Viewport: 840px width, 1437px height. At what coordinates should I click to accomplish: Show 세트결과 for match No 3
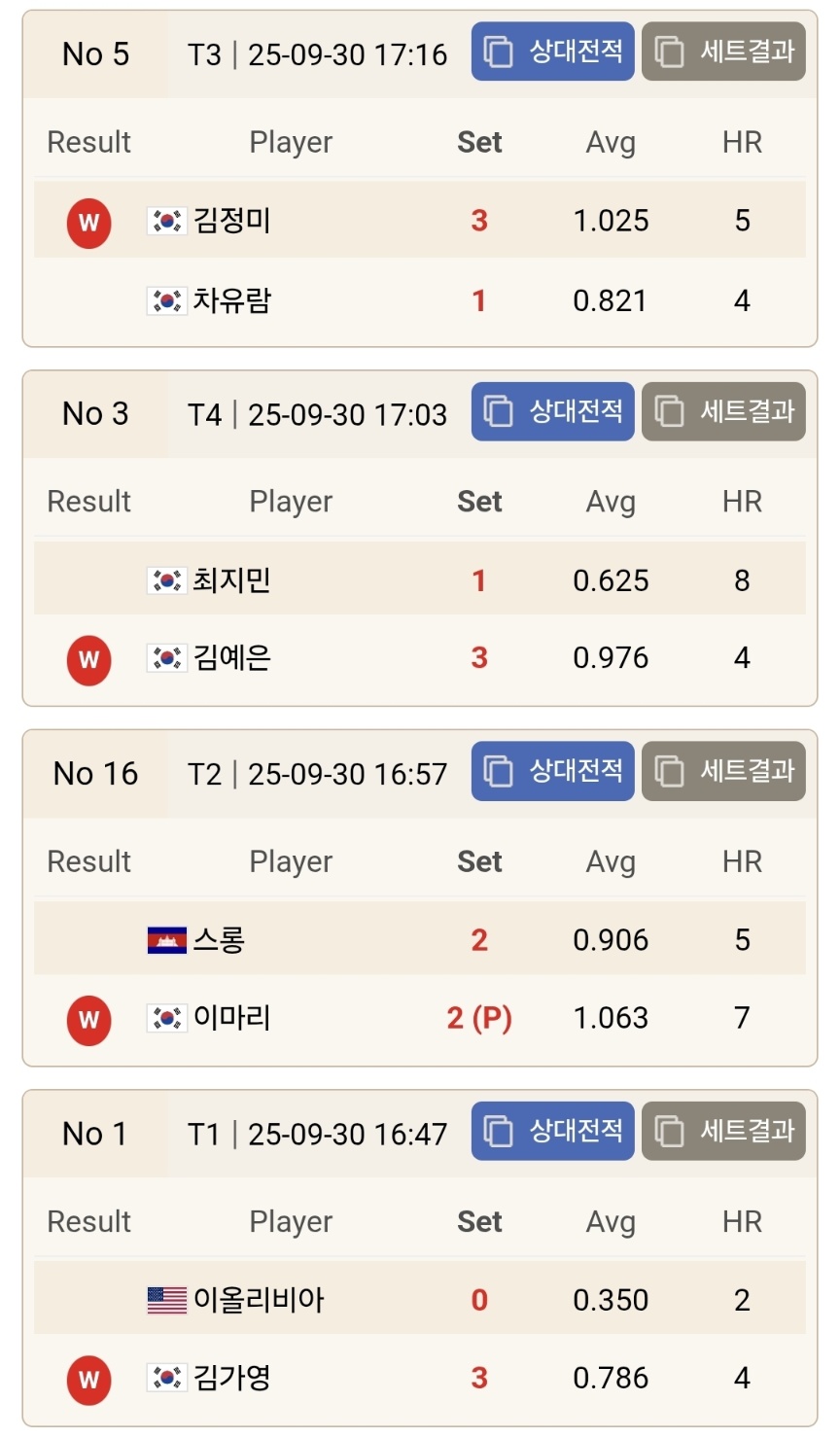(x=723, y=411)
